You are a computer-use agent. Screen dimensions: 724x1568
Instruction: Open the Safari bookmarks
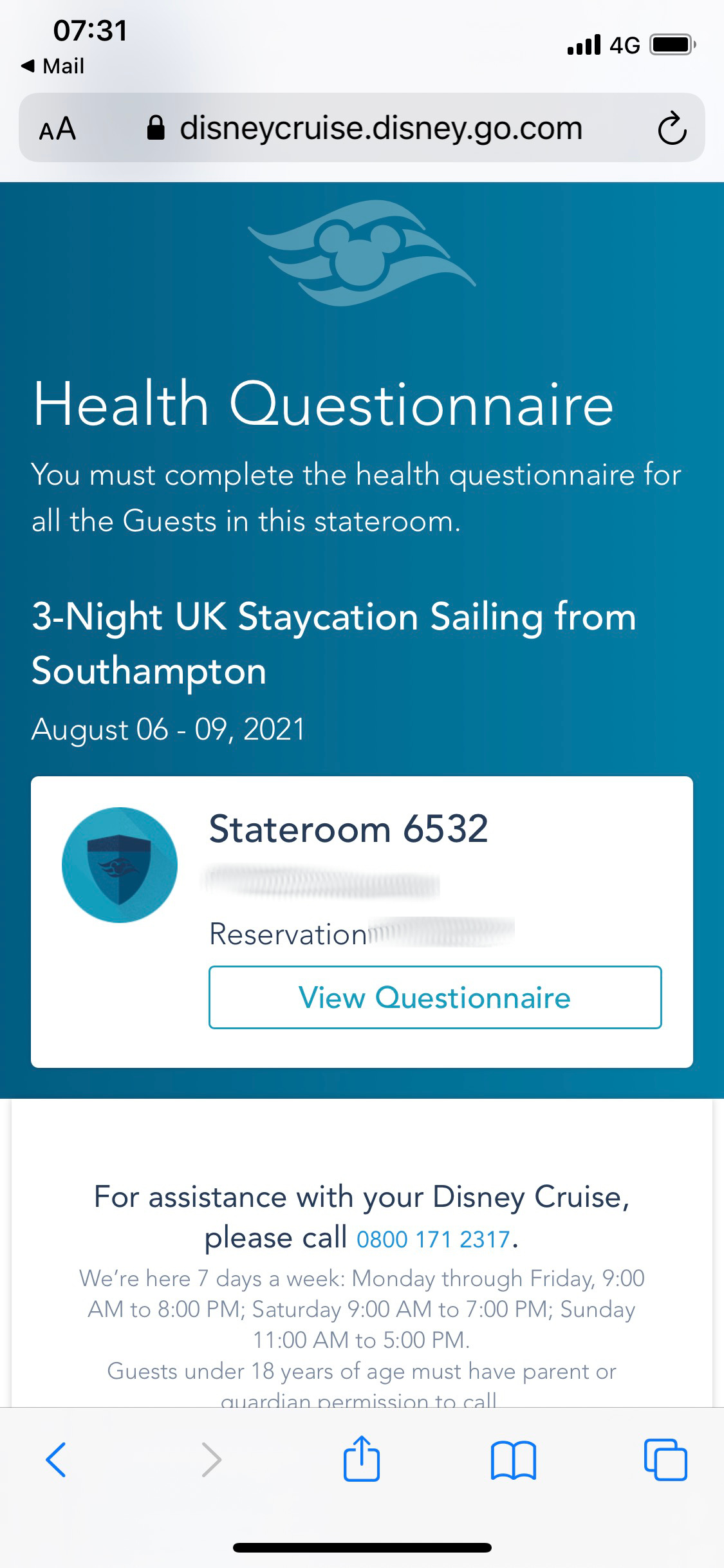[x=513, y=1460]
